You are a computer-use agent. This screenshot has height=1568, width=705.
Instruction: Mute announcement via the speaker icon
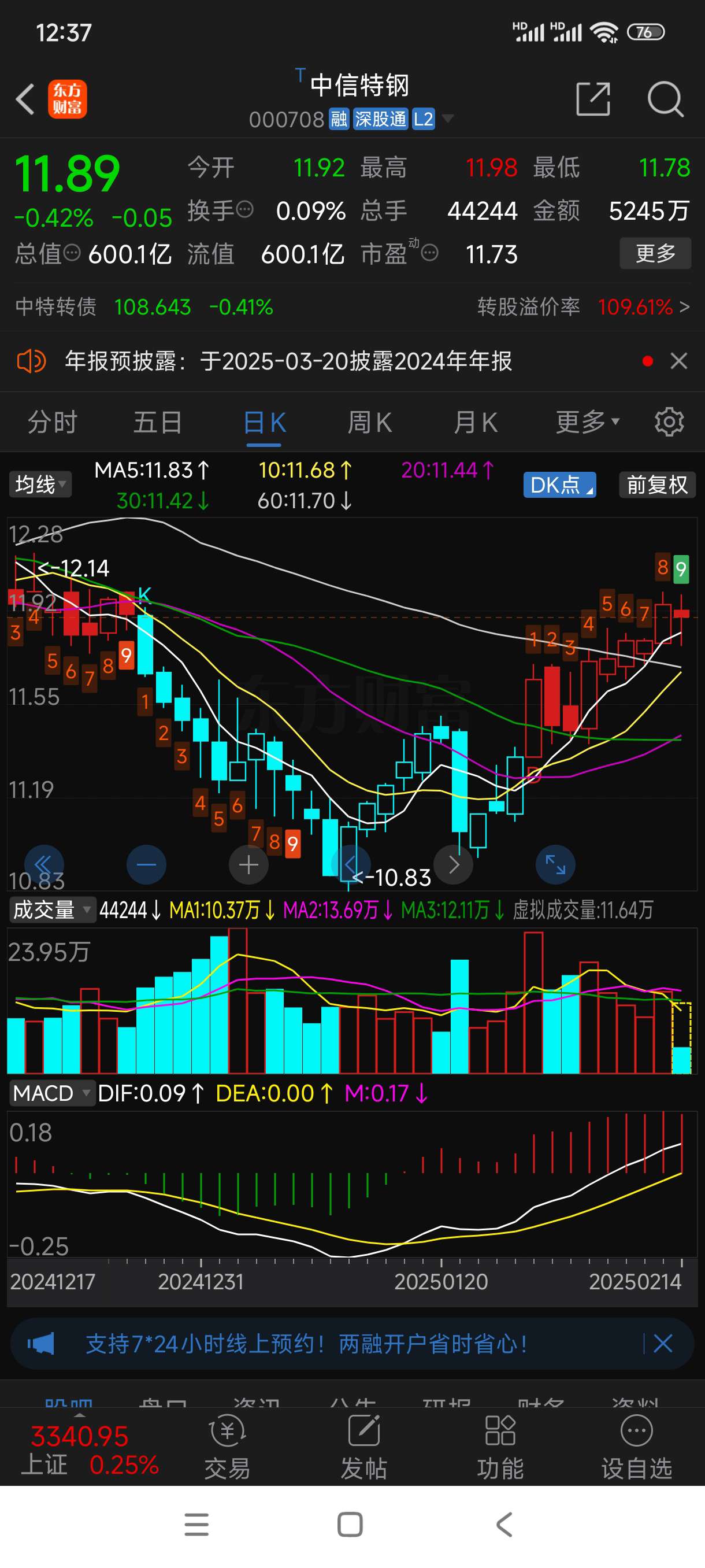coord(31,361)
